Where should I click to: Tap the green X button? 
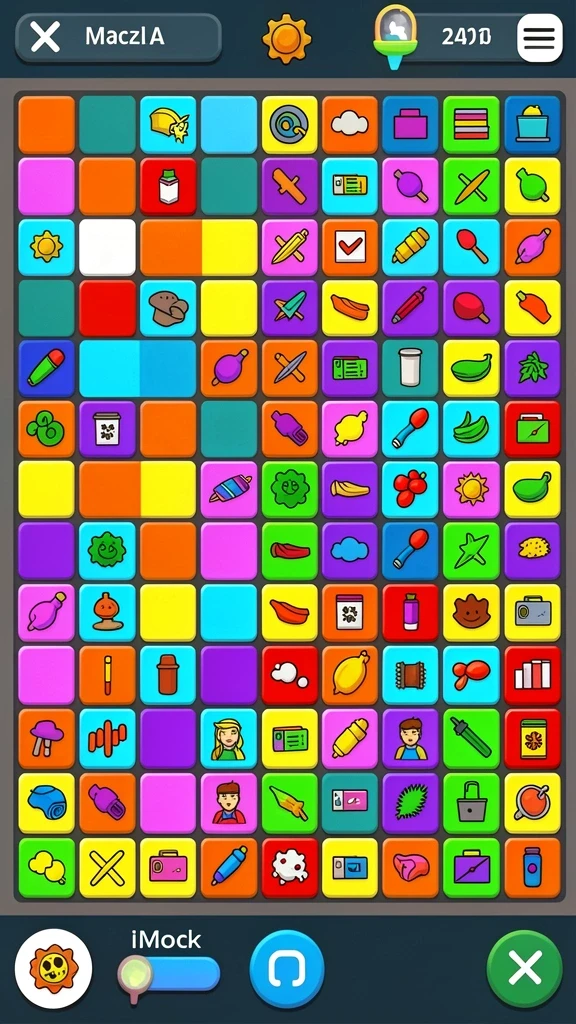tap(525, 968)
